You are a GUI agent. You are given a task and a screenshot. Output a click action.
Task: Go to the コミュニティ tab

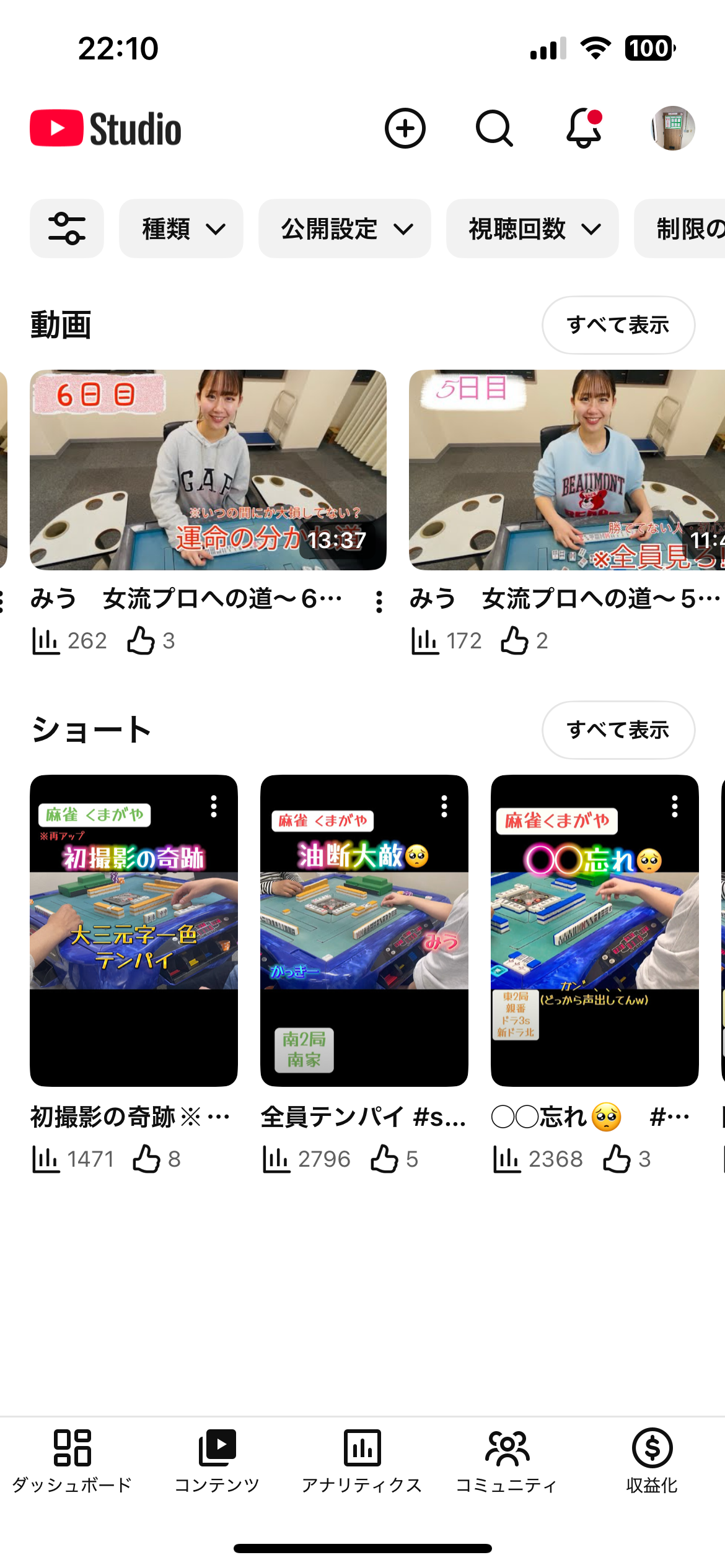507,1461
